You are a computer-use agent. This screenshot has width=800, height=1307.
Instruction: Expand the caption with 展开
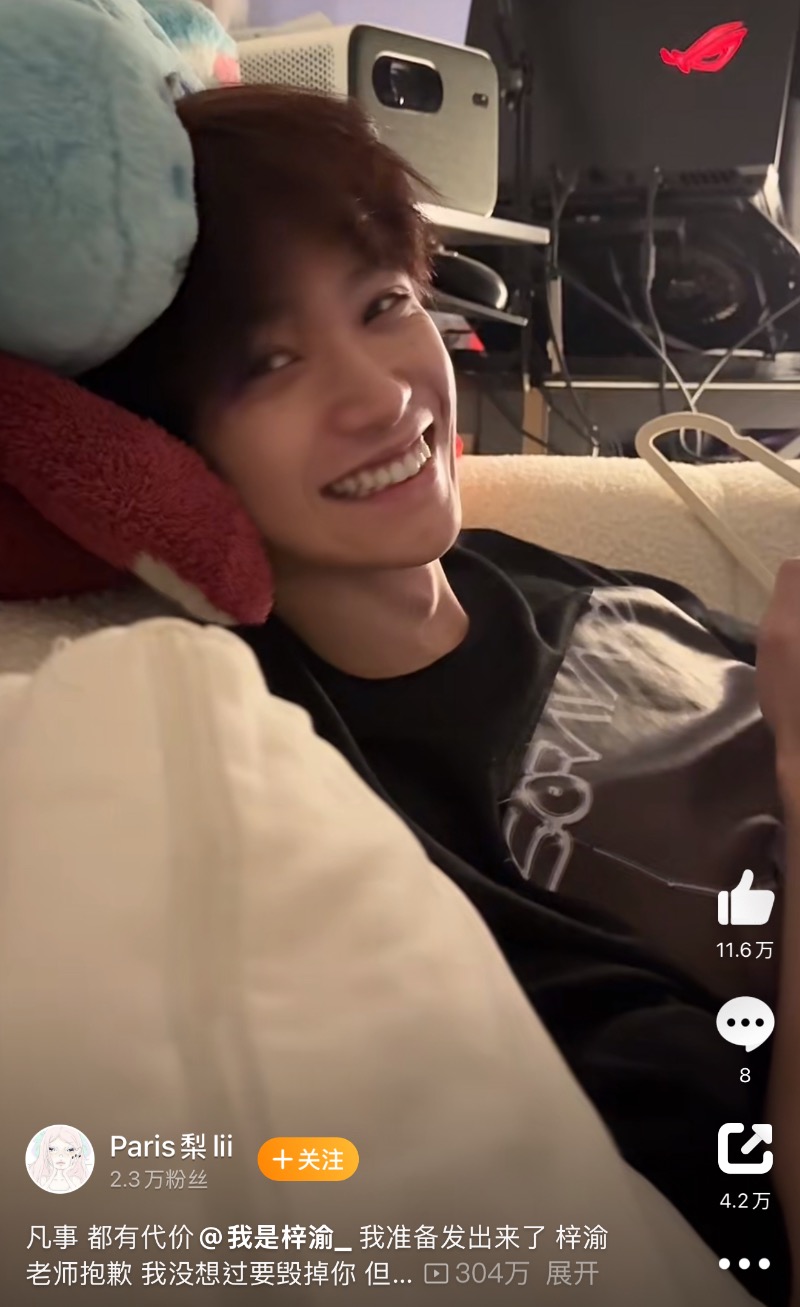tap(572, 1273)
